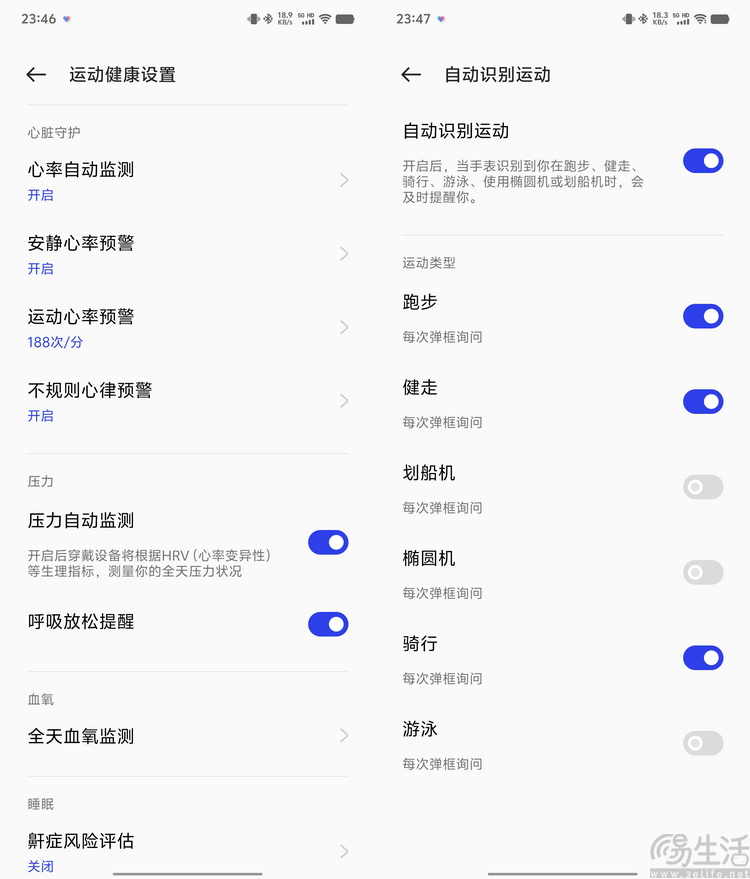Open 运动心率预警 row

coord(188,328)
